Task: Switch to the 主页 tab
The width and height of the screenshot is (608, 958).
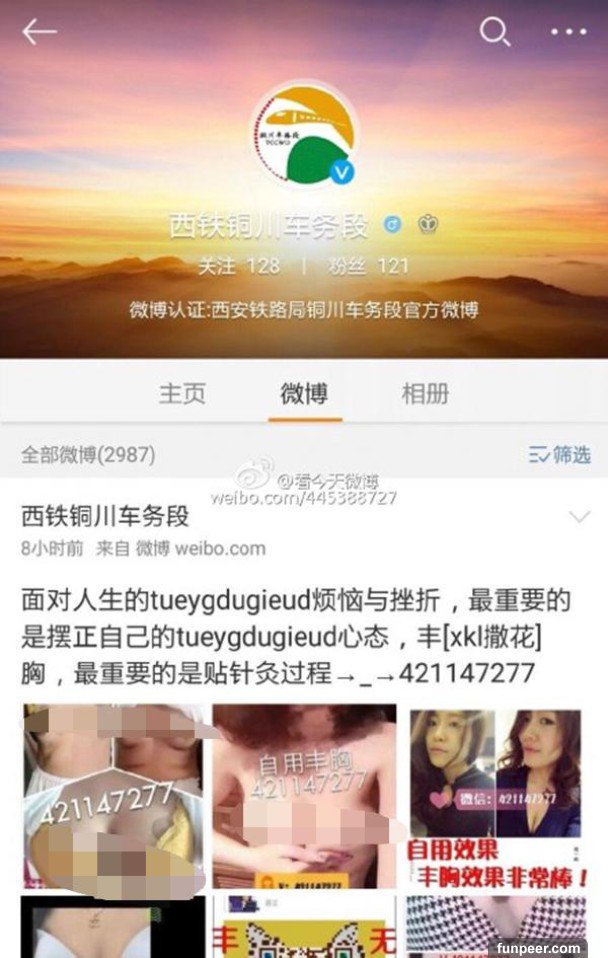Action: [182, 393]
